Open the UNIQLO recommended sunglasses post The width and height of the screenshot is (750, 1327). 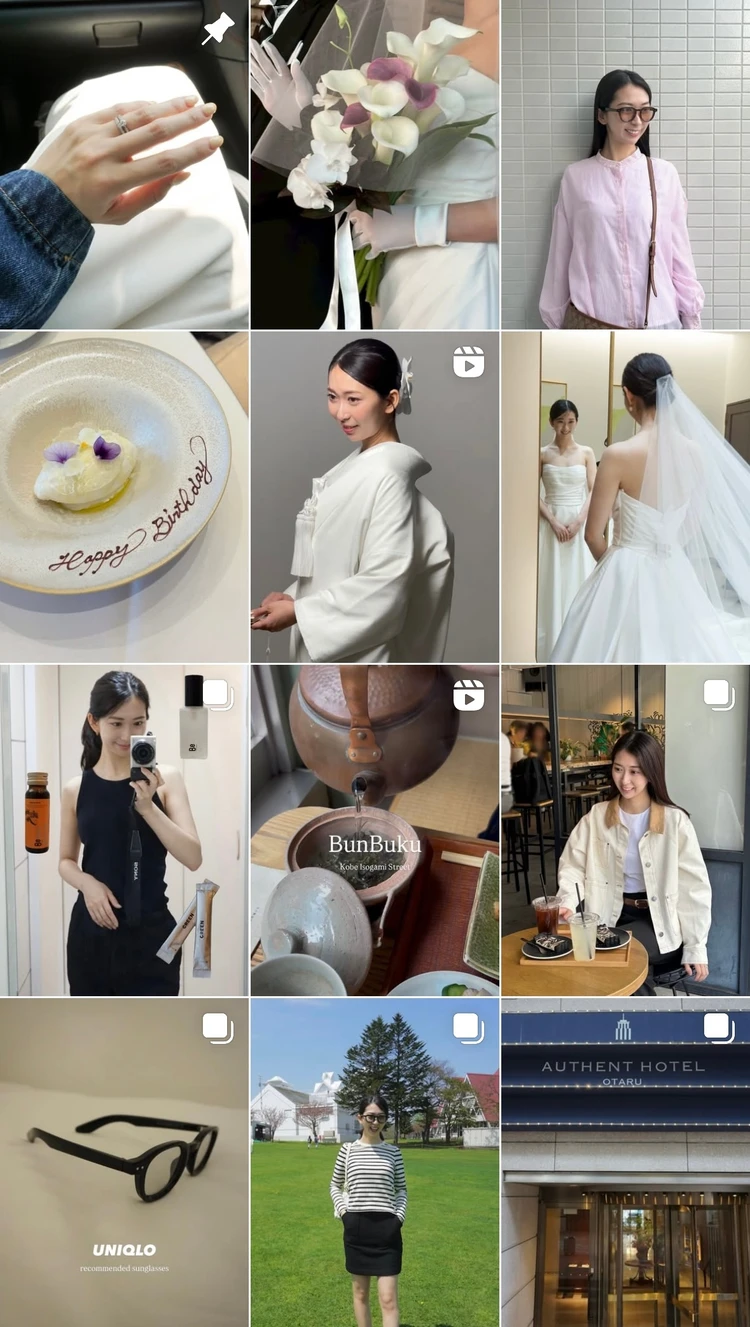124,1162
